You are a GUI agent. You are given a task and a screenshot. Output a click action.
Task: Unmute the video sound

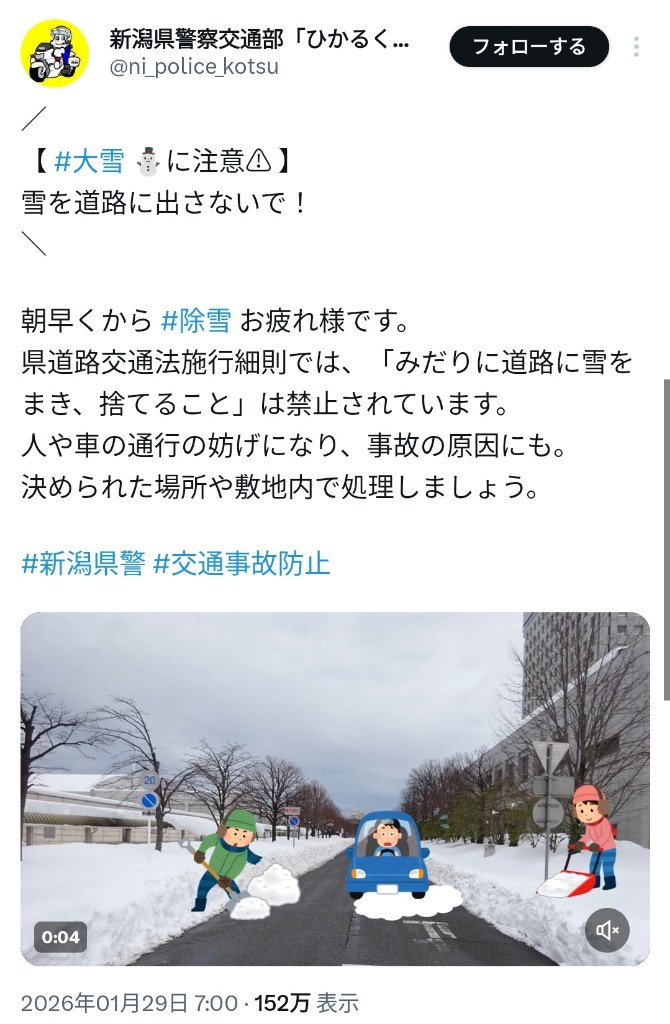608,930
